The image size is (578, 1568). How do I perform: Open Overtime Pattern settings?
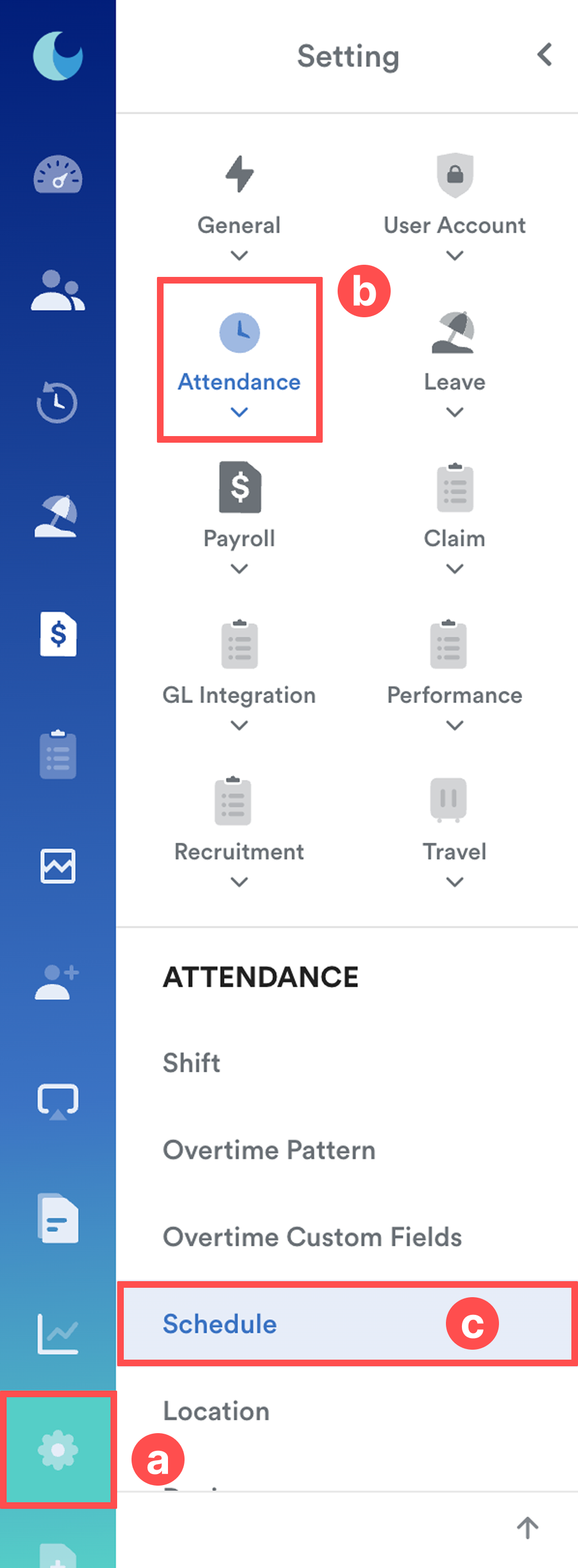click(x=269, y=1150)
